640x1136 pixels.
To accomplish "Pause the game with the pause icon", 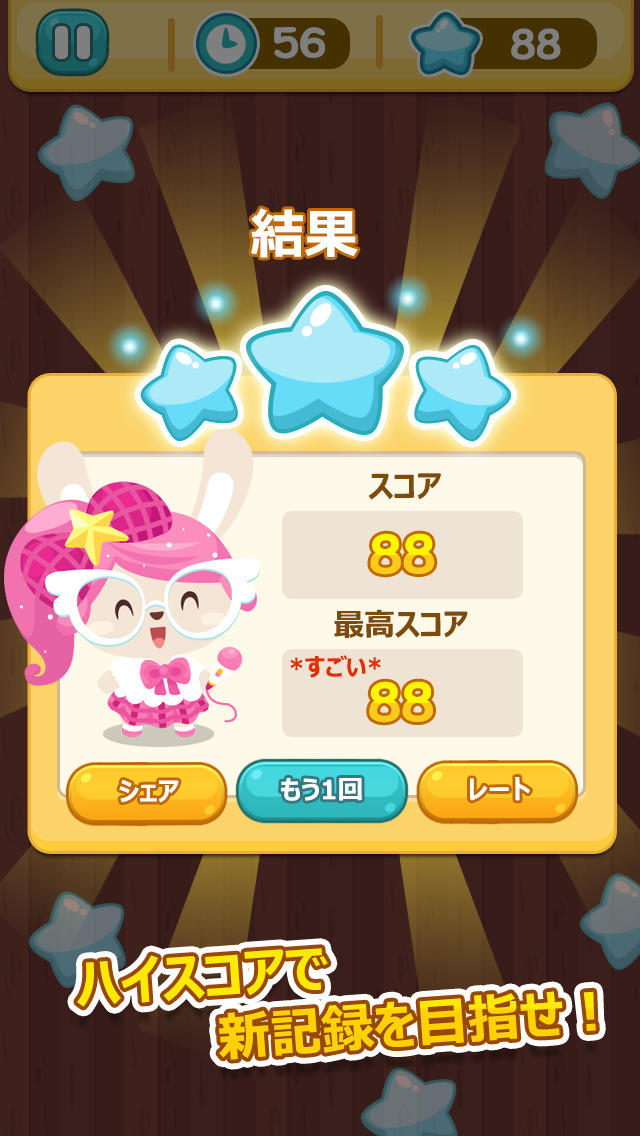I will point(72,43).
